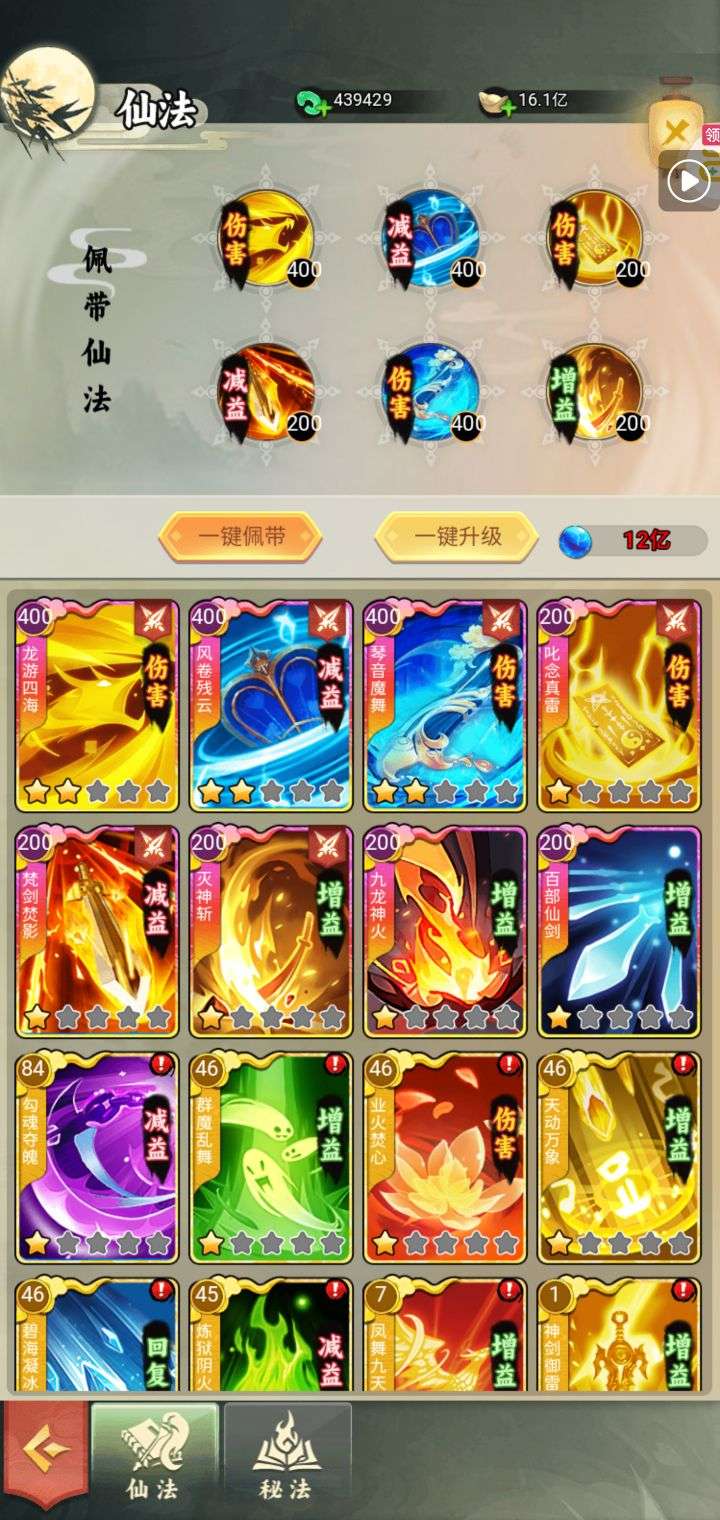Image resolution: width=720 pixels, height=1520 pixels.
Task: Tap the 一键佩带 button
Action: 240,537
